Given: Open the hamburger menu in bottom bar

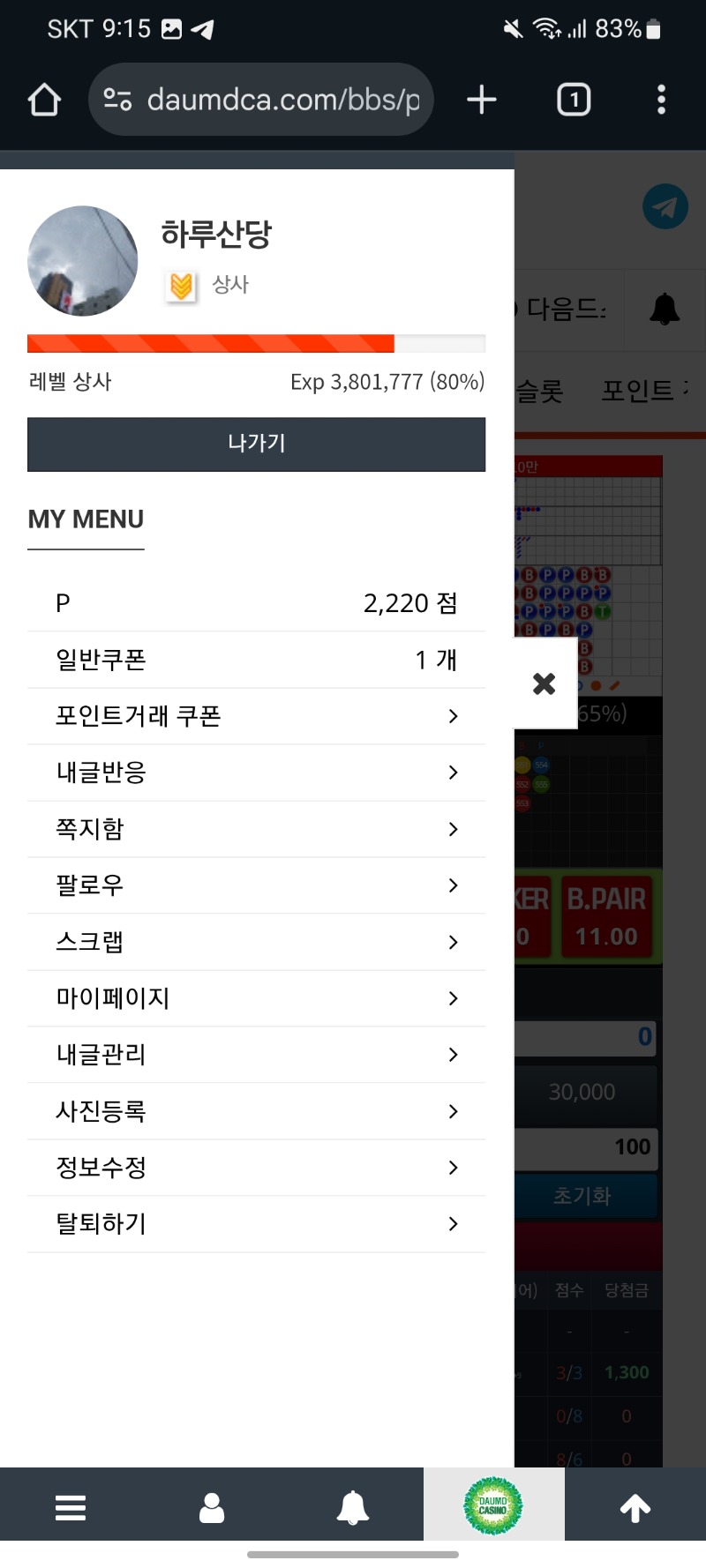Looking at the screenshot, I should point(71,1507).
